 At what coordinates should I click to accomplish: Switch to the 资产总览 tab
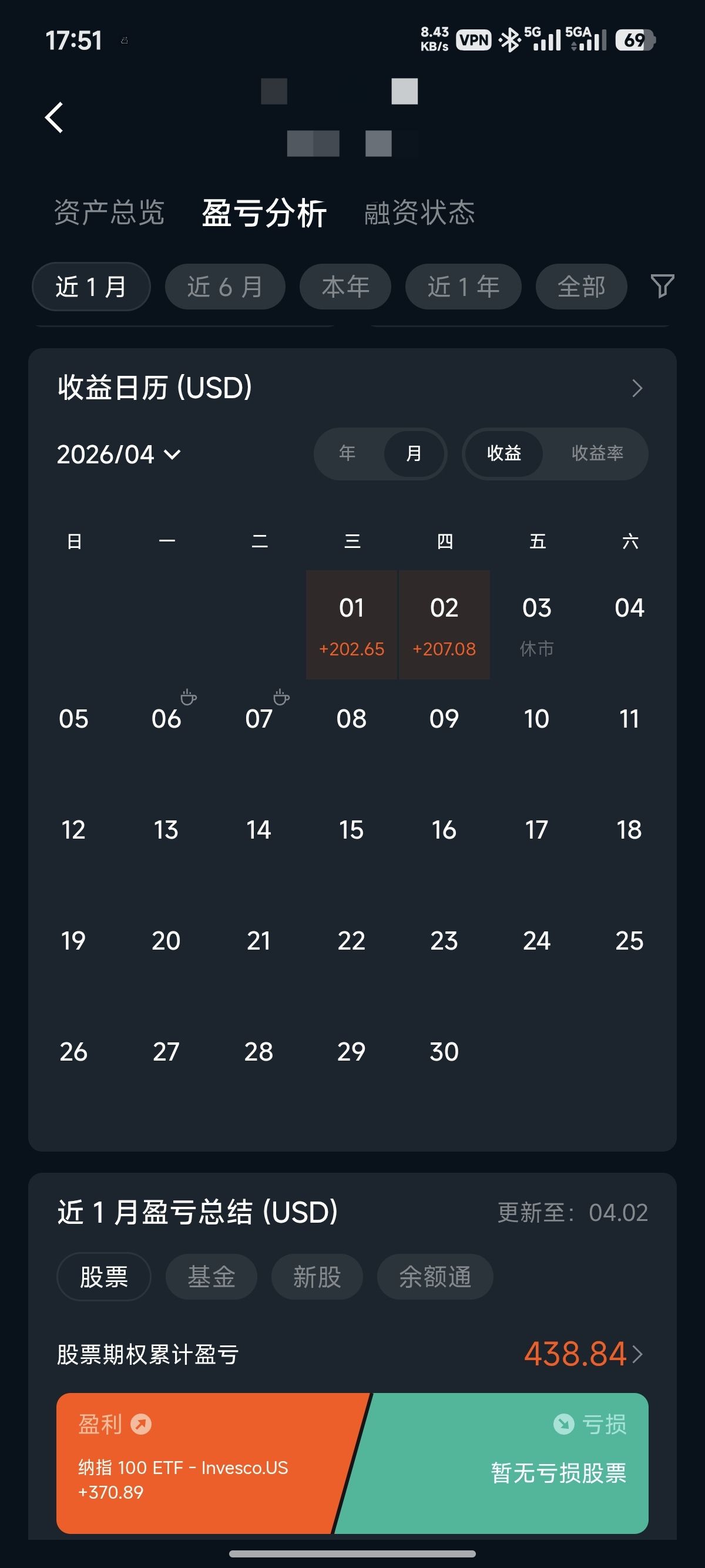point(109,213)
